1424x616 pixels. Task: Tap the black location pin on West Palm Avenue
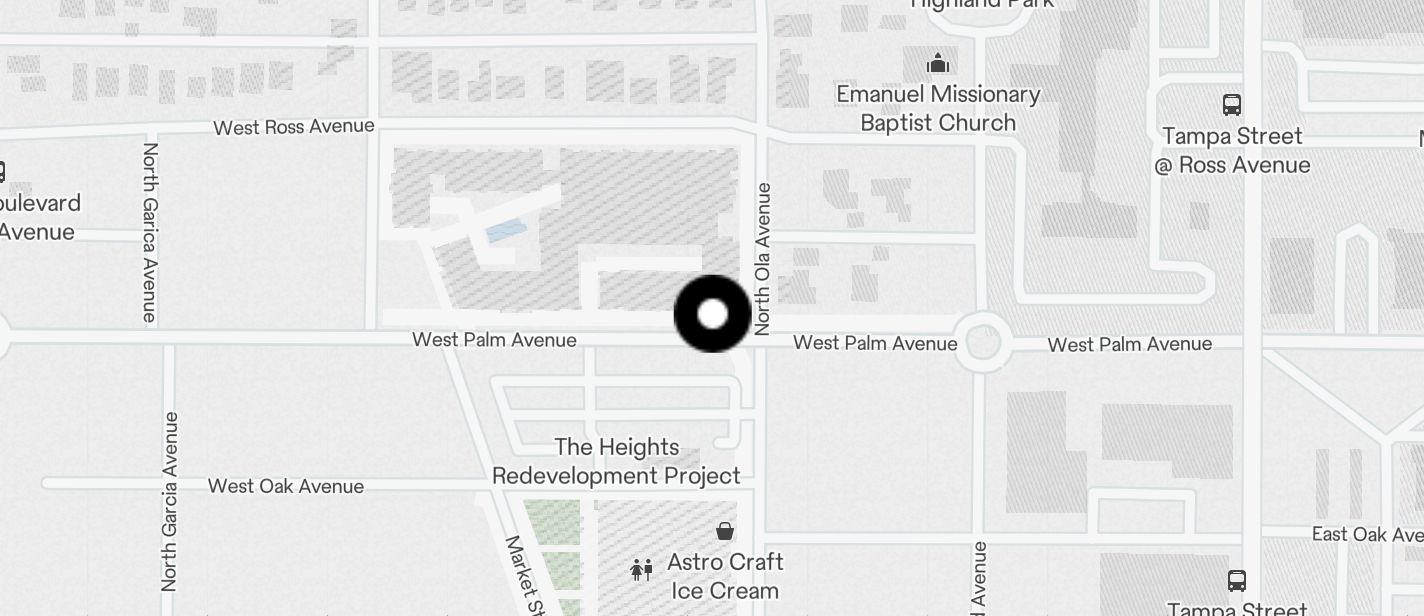[712, 314]
